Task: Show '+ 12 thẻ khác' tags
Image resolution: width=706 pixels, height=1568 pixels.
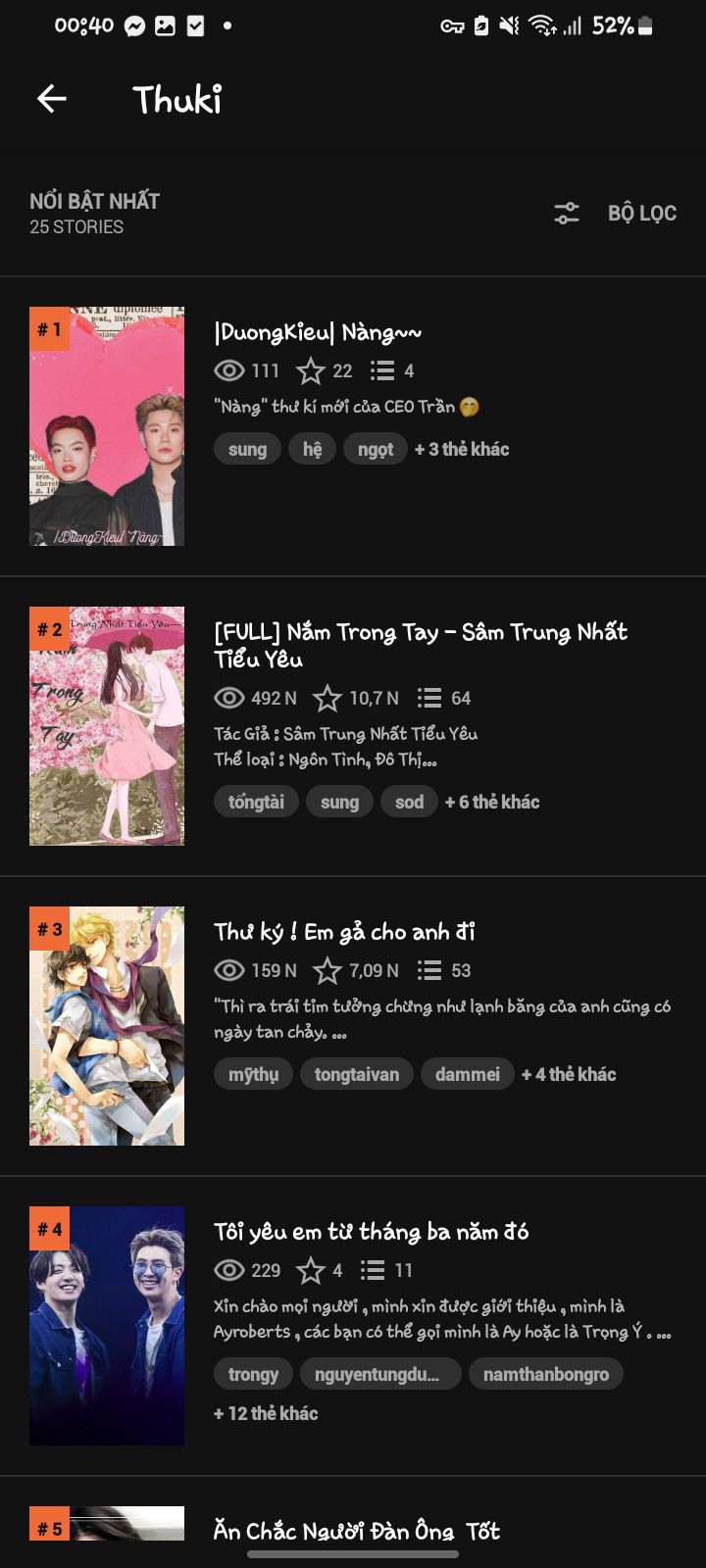Action: [266, 1413]
